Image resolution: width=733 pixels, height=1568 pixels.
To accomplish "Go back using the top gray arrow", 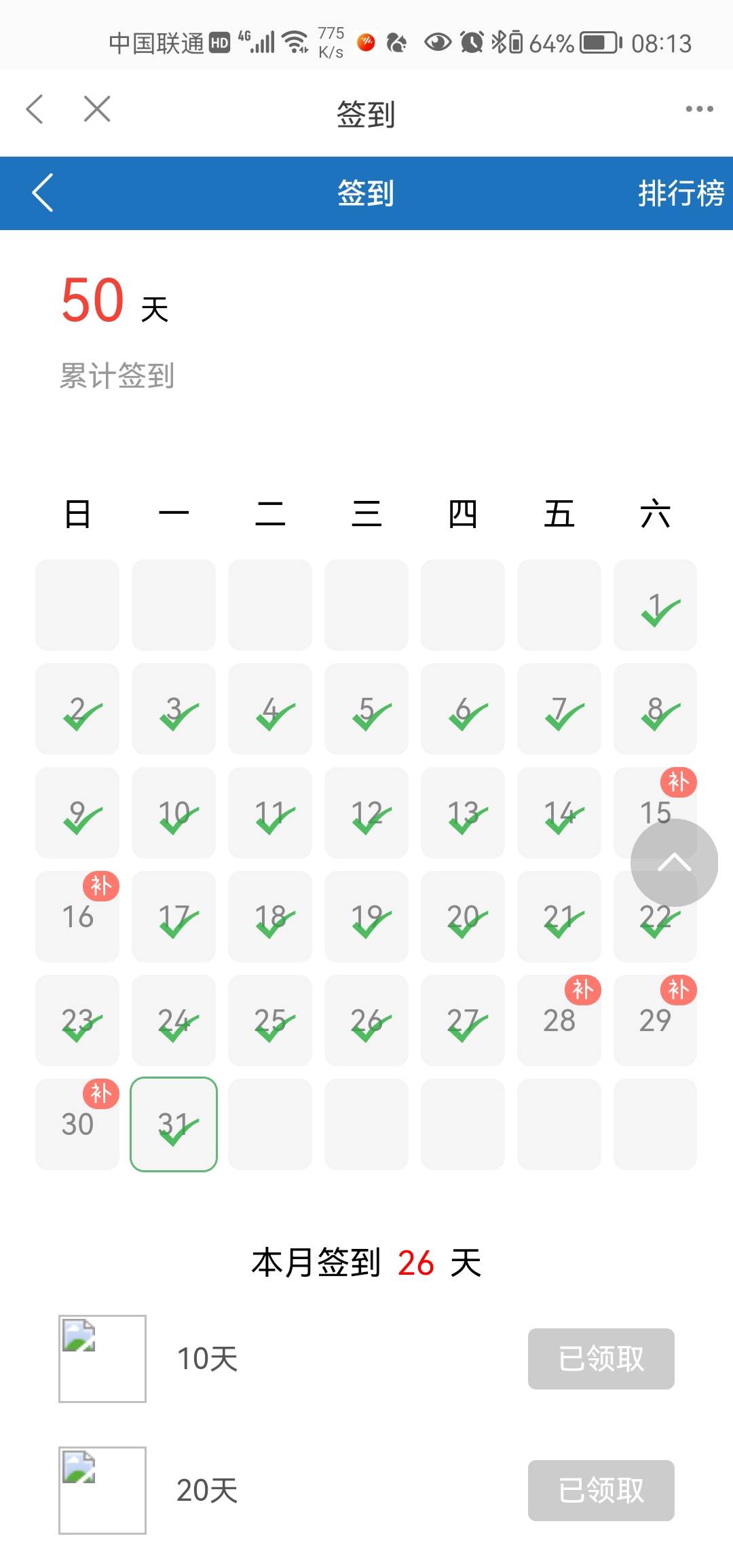I will click(x=35, y=109).
